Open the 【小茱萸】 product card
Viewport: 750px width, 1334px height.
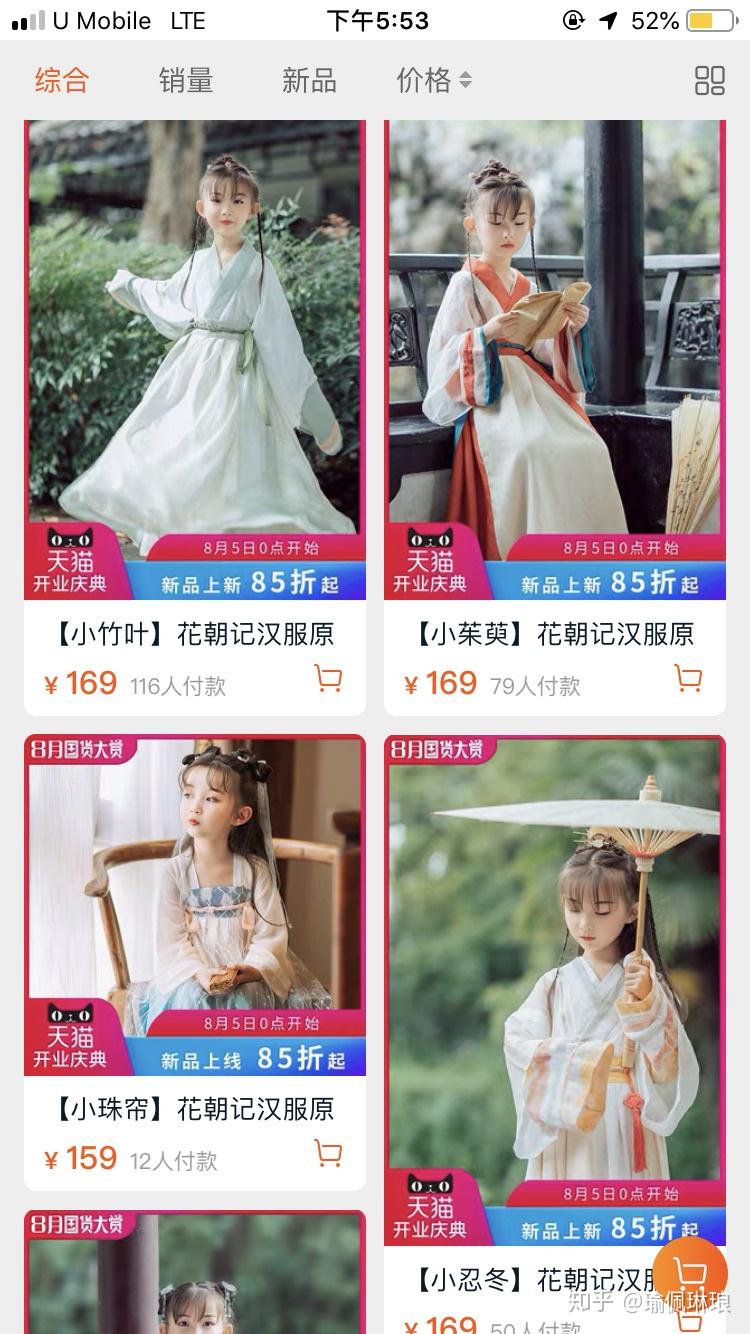click(x=555, y=360)
